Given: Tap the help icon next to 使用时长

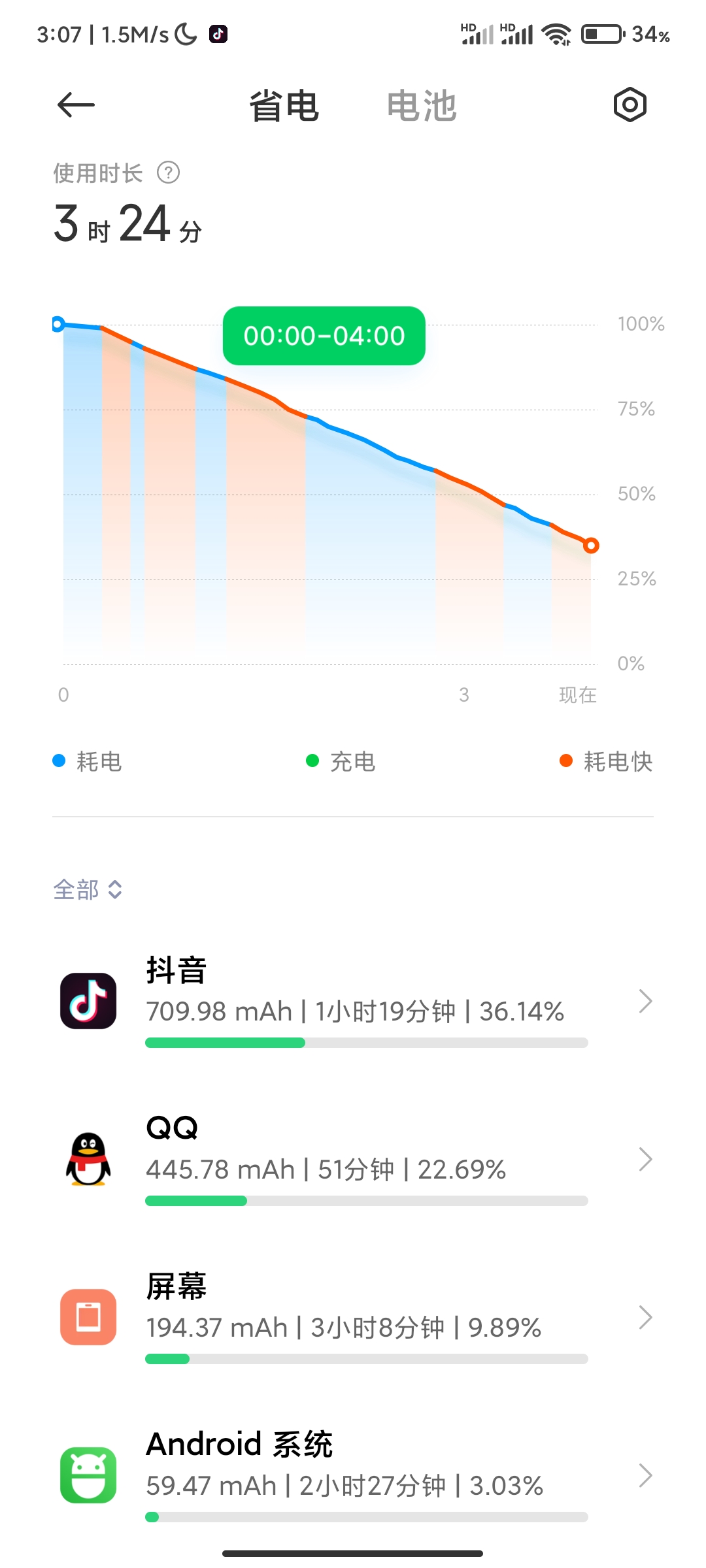Looking at the screenshot, I should 168,173.
